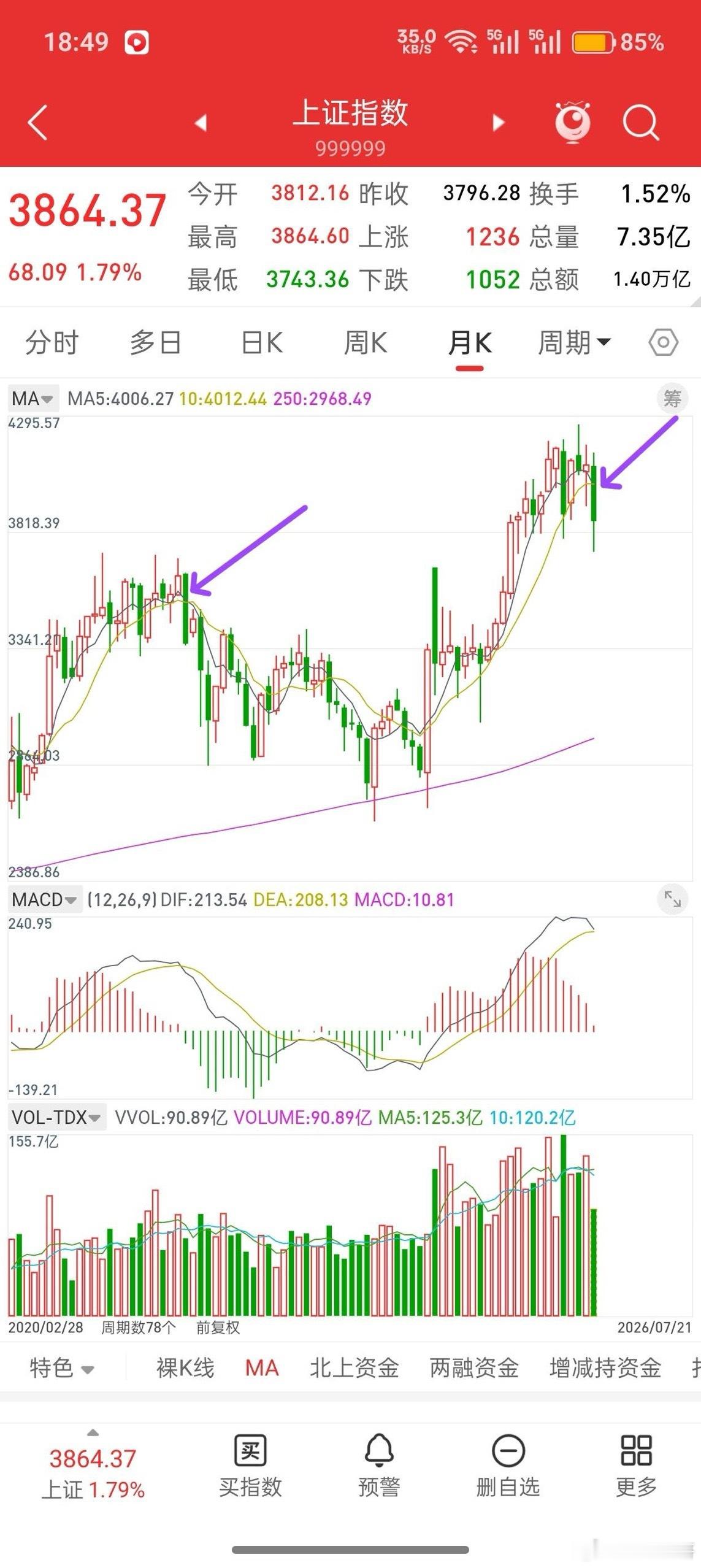701x1568 pixels.
Task: Switch to the next index with right triangle
Action: tap(499, 123)
